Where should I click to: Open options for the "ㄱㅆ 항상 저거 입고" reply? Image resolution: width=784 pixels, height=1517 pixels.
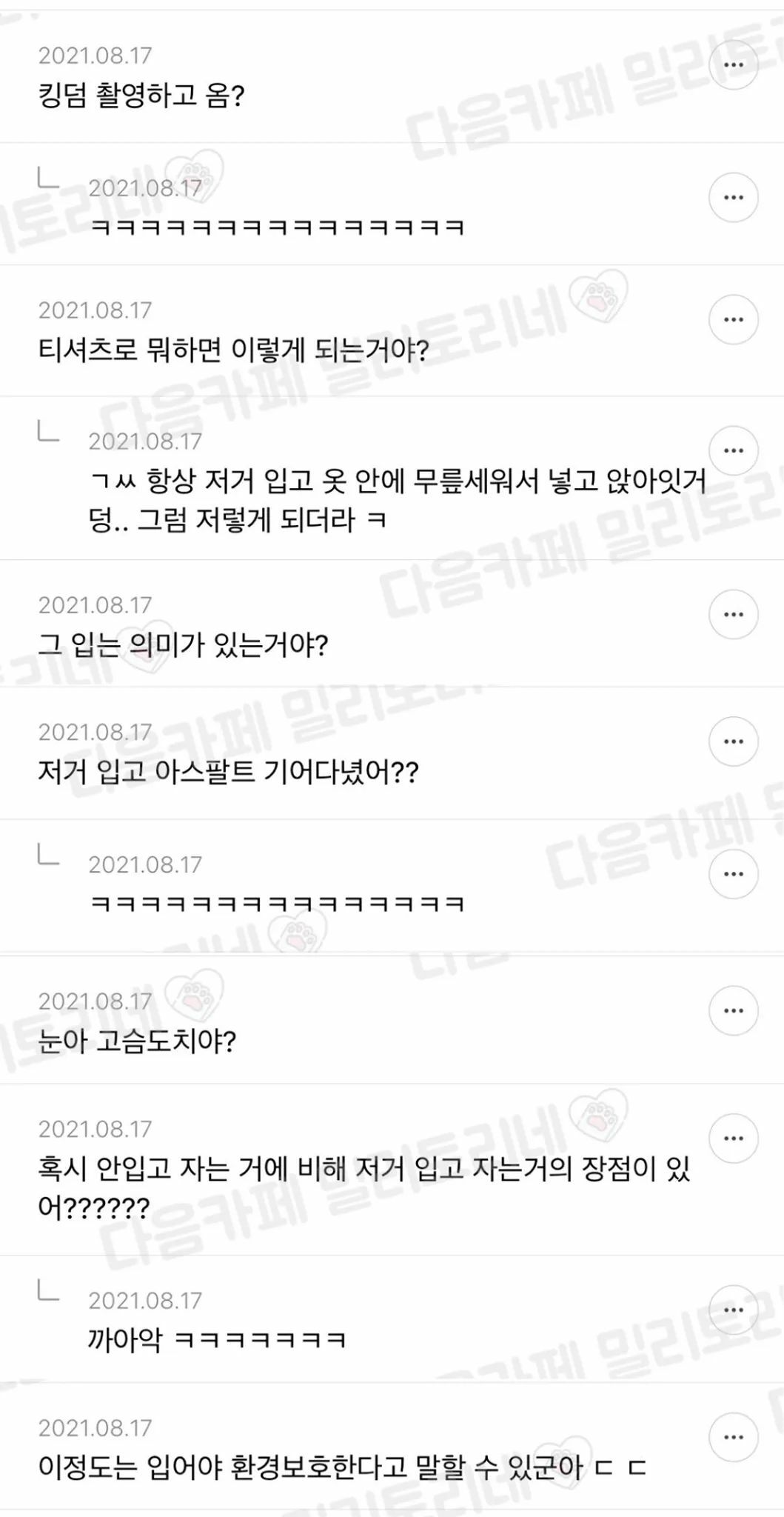click(733, 450)
